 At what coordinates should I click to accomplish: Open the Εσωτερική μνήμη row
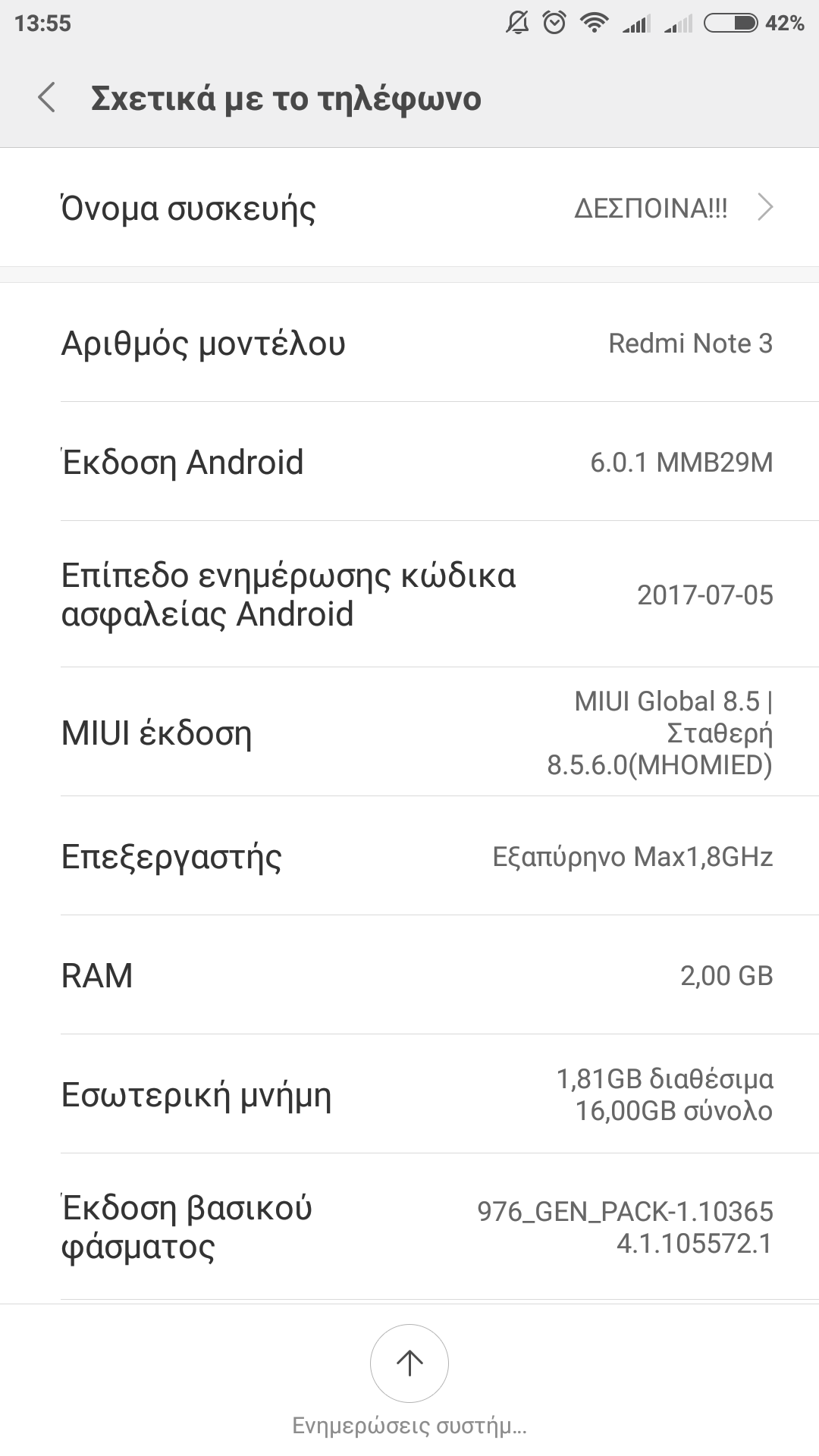(409, 1094)
